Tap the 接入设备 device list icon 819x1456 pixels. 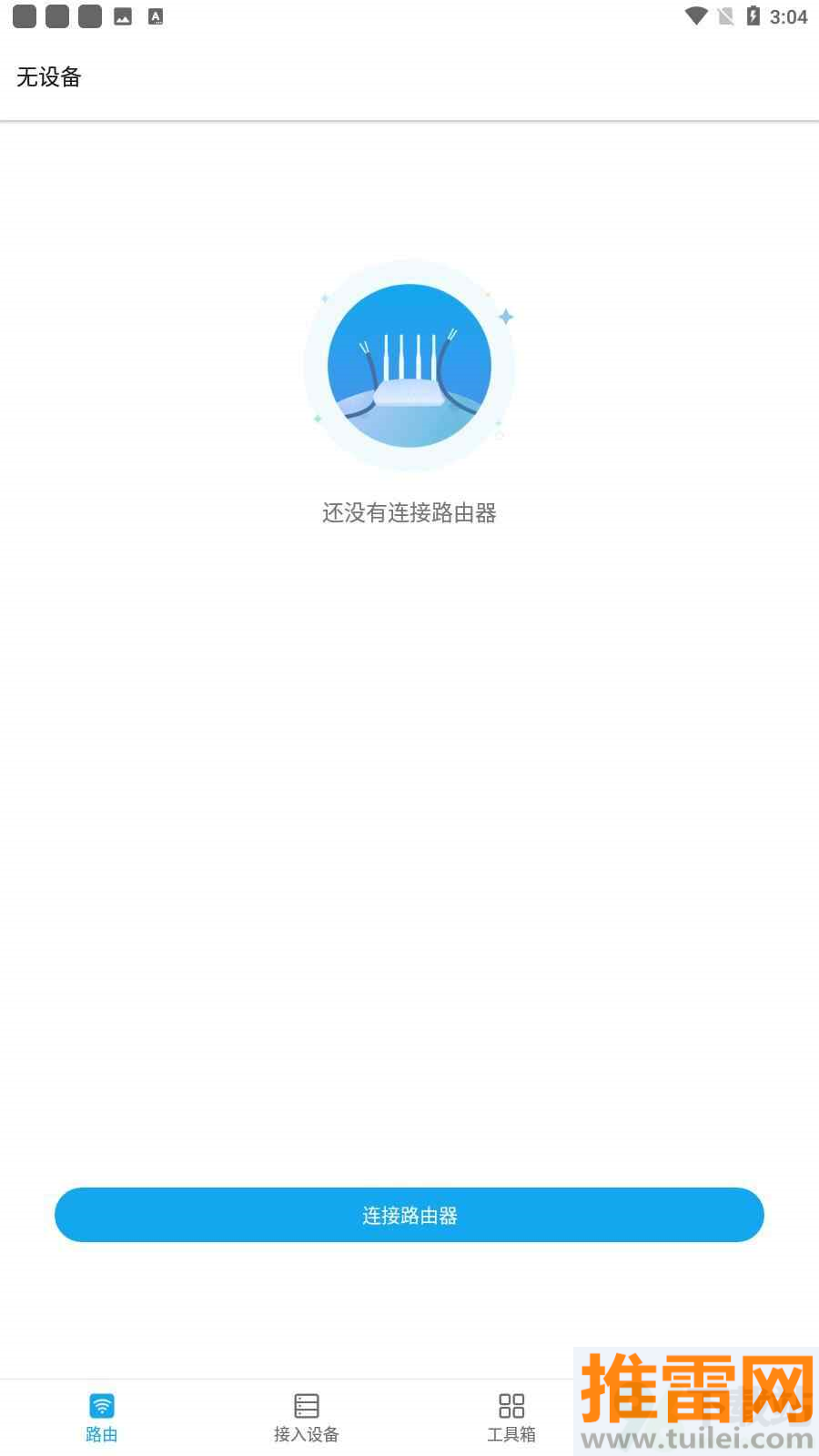306,1404
